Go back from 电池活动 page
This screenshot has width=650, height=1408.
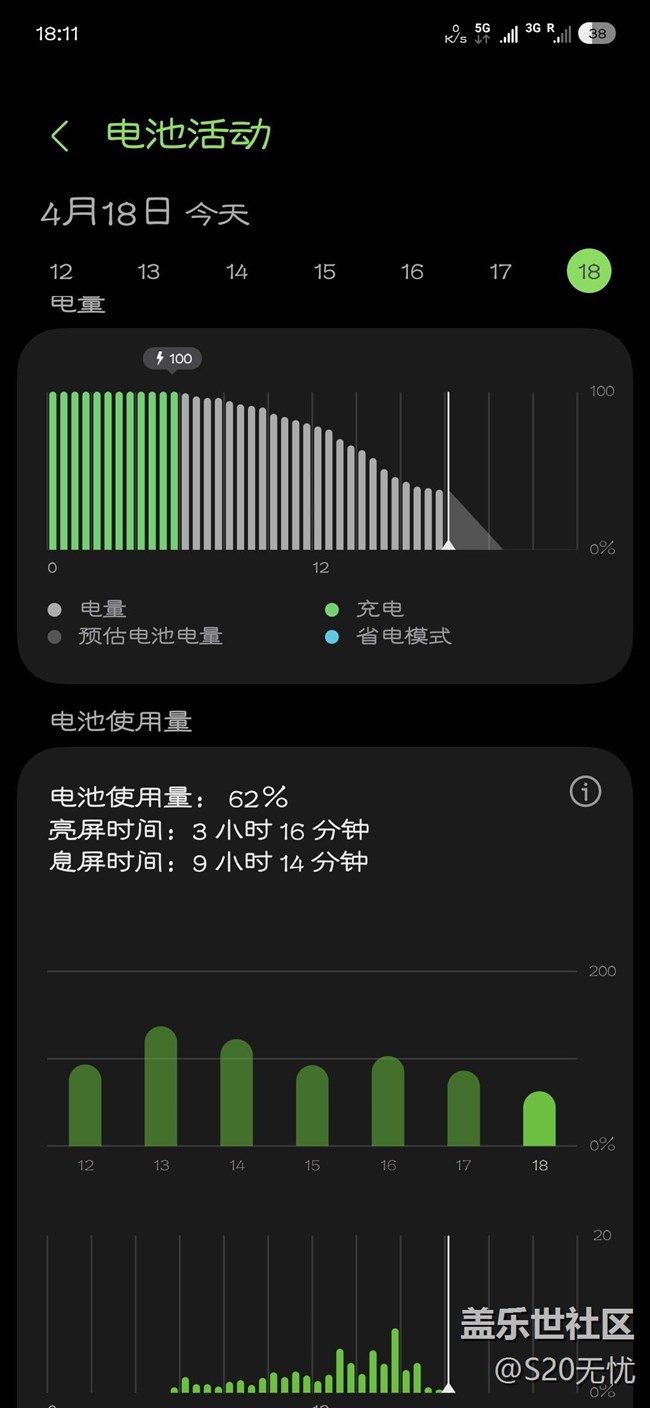[60, 136]
